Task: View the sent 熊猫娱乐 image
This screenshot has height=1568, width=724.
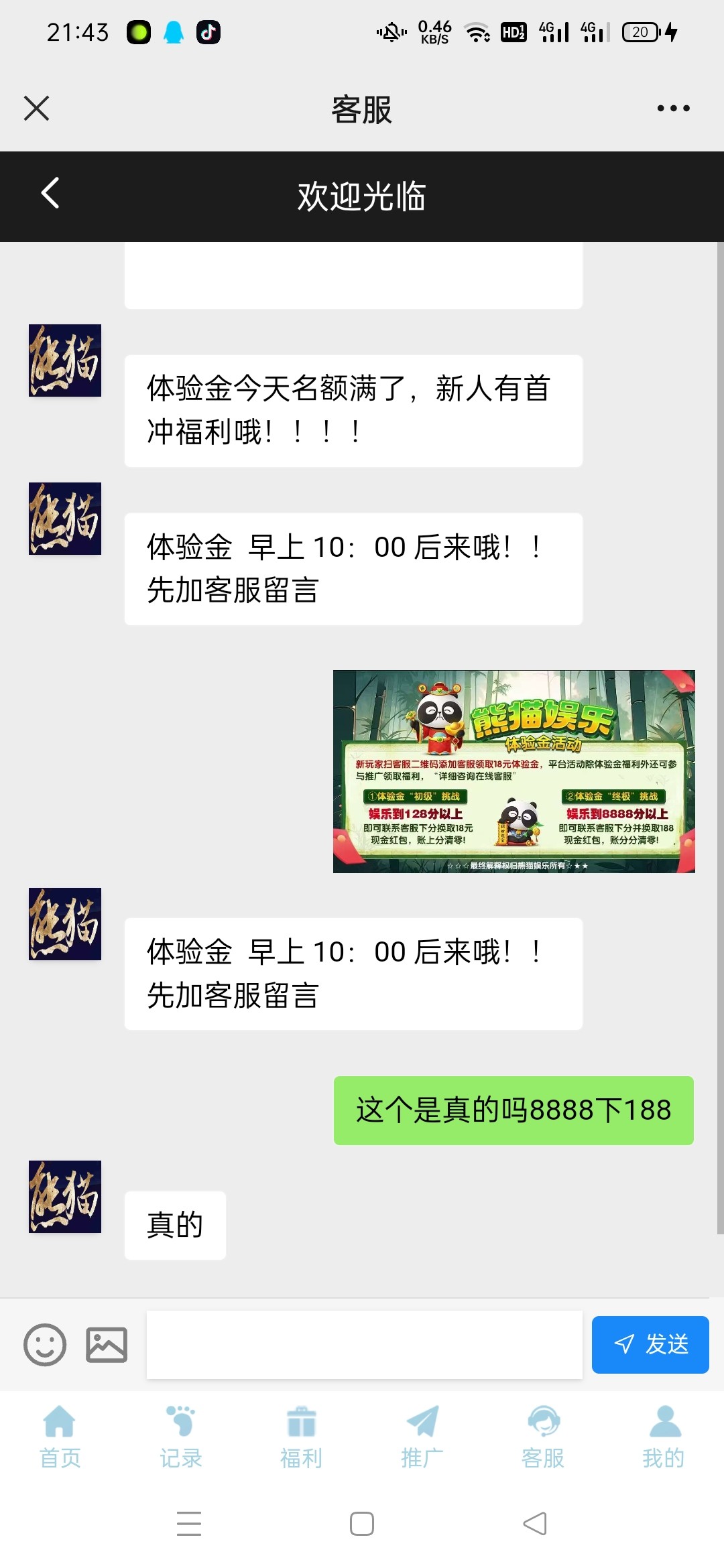Action: 514,771
